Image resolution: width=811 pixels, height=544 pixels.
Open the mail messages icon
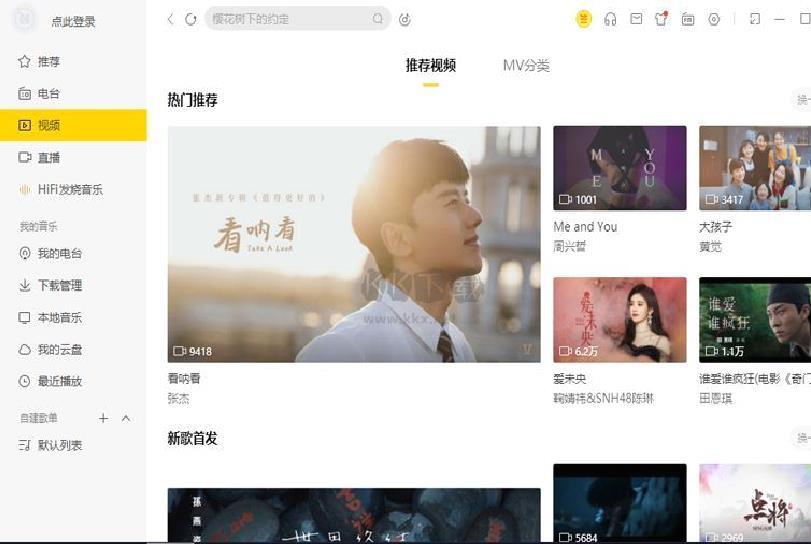click(x=636, y=19)
